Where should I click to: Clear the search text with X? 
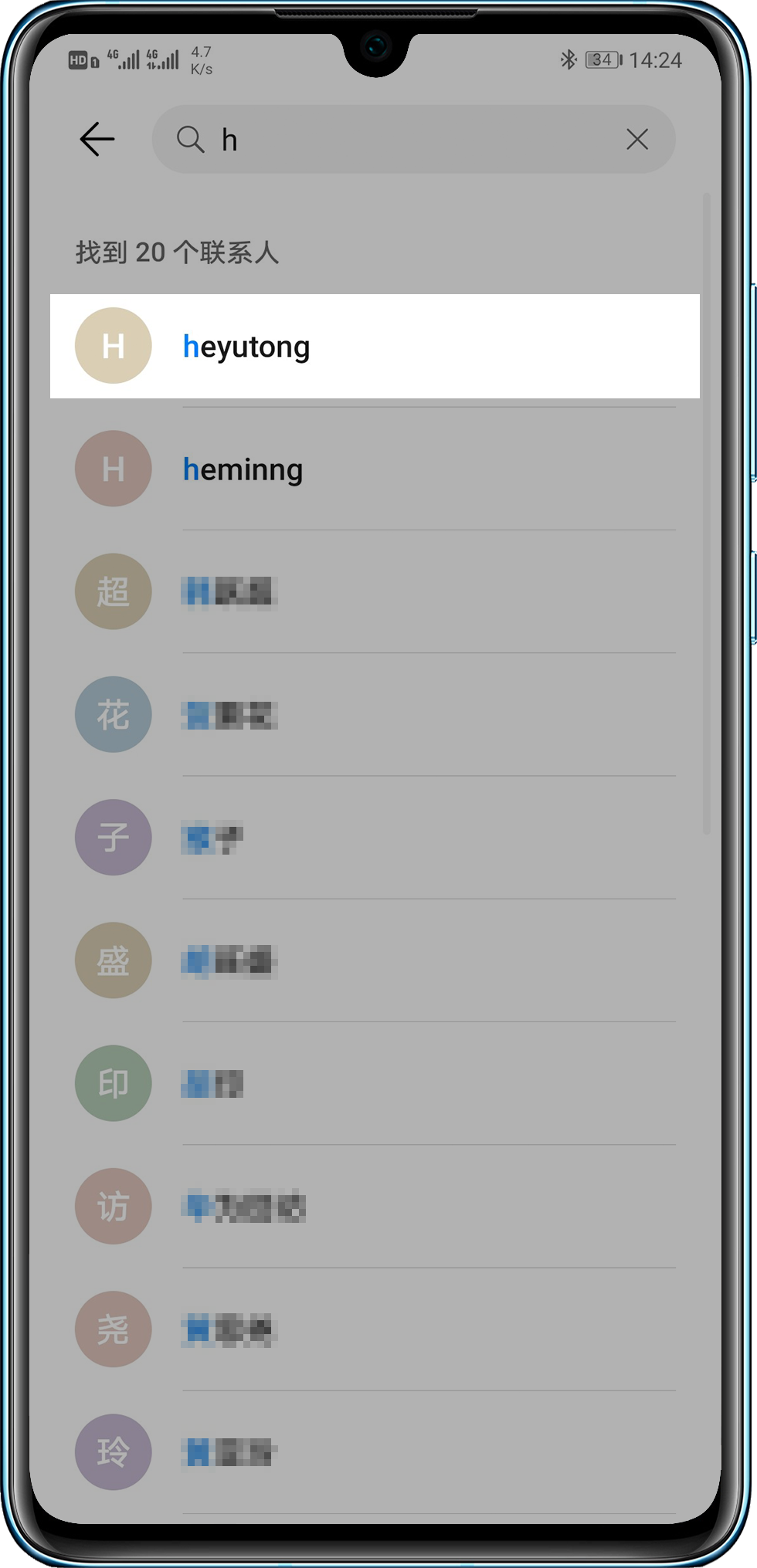636,140
